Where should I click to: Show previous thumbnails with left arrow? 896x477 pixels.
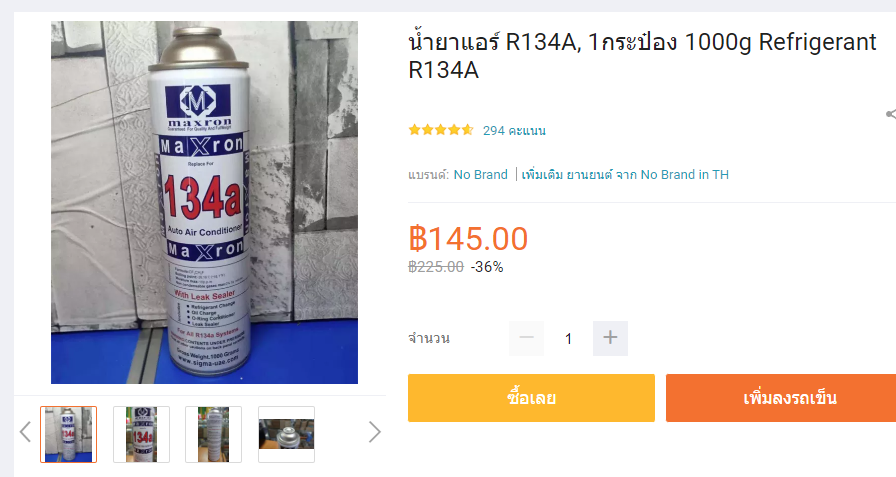(26, 432)
